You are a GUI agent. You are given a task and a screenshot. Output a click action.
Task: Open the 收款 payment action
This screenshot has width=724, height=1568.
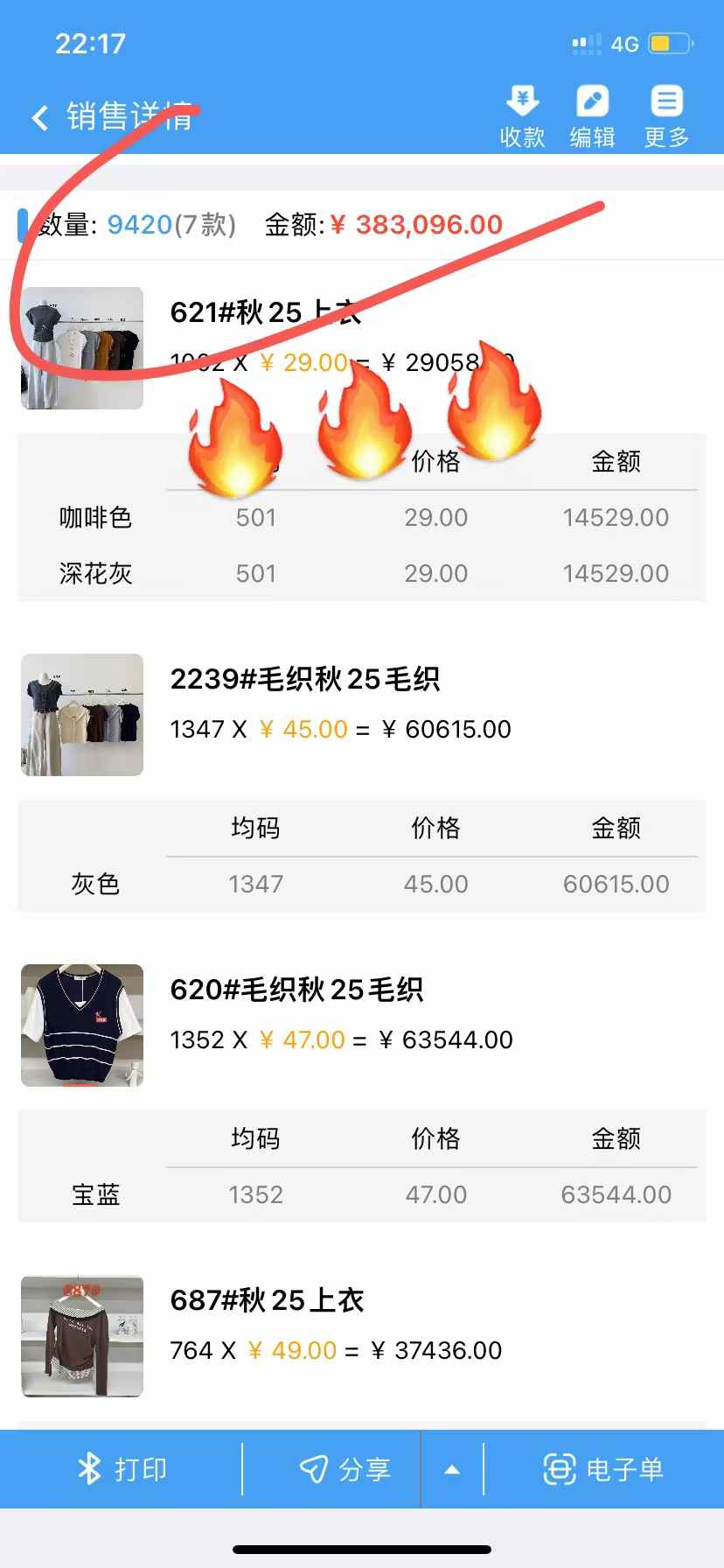[522, 116]
